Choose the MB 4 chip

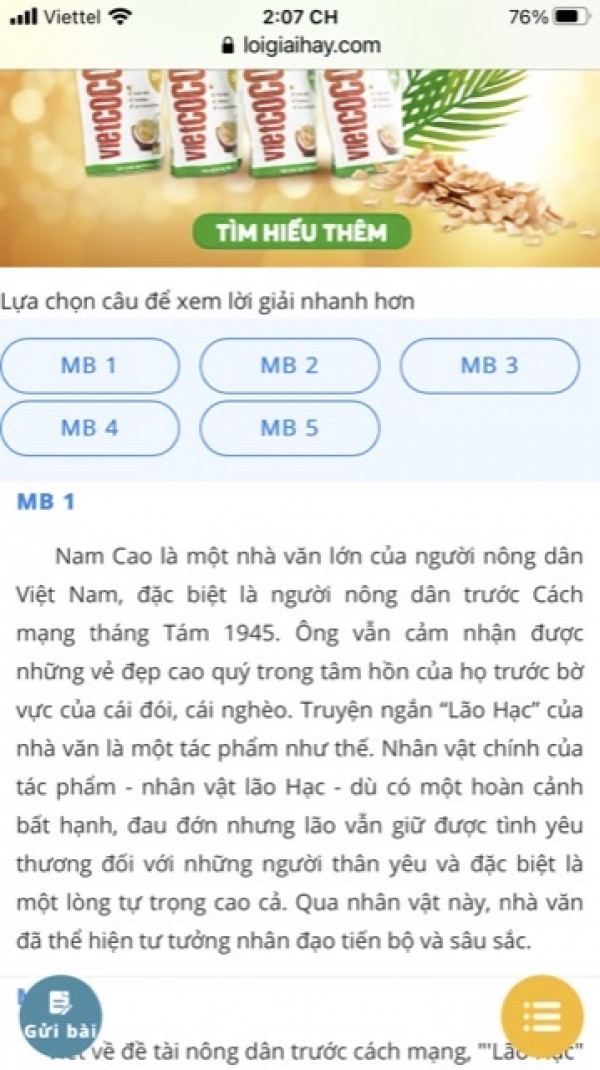click(90, 429)
